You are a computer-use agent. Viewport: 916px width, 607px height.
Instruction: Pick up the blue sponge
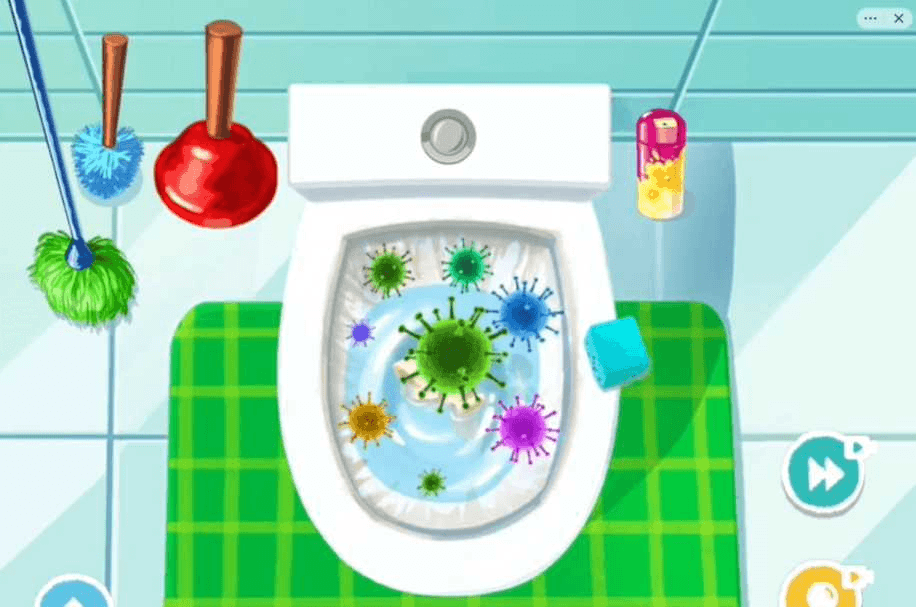point(617,350)
